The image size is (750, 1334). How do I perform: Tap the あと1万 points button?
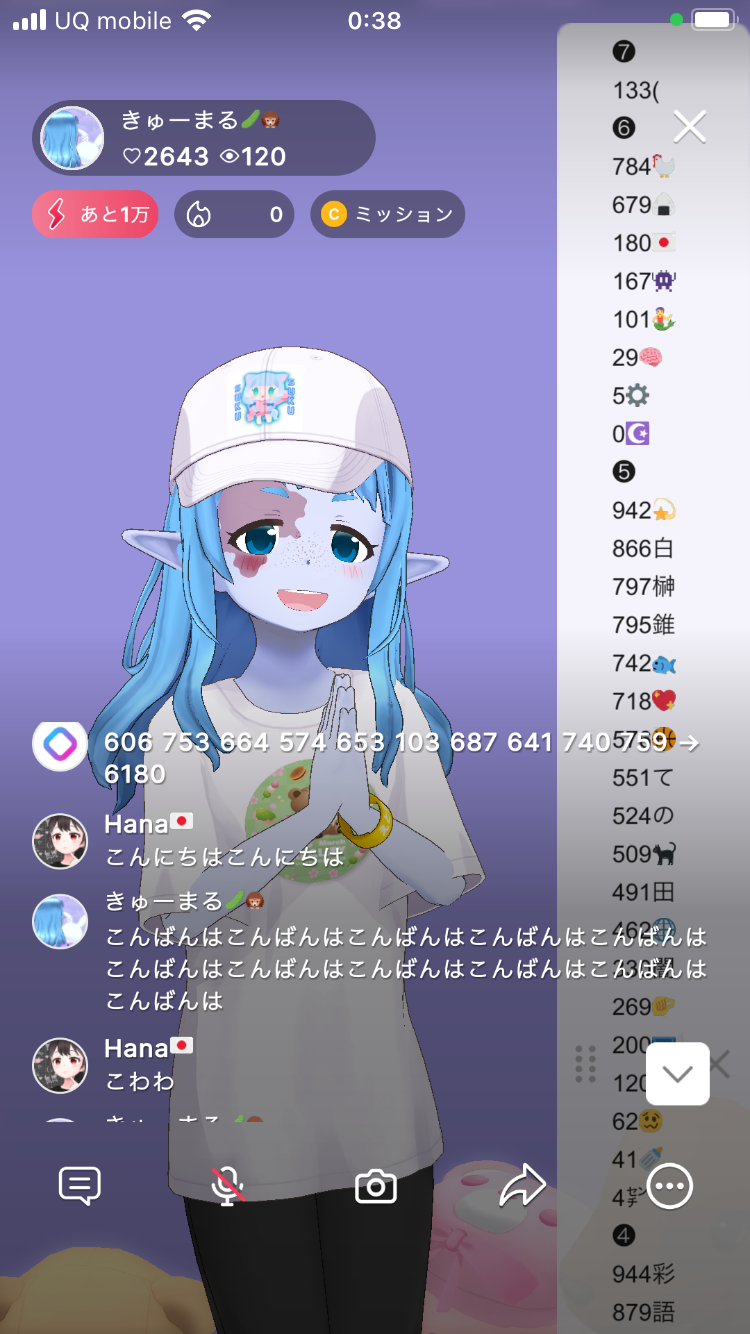[x=95, y=214]
